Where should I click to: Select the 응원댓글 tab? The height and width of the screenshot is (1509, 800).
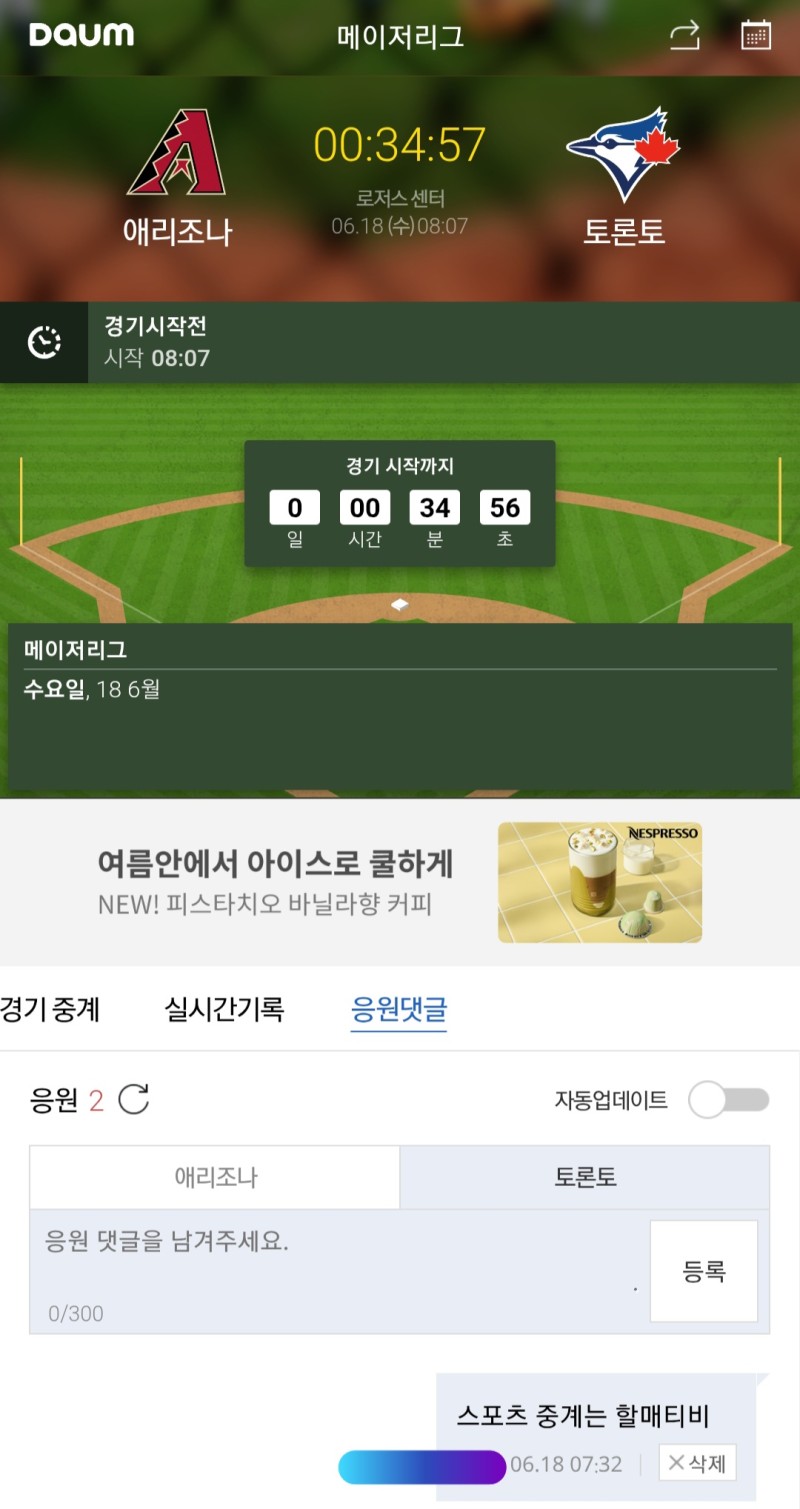tap(399, 1010)
